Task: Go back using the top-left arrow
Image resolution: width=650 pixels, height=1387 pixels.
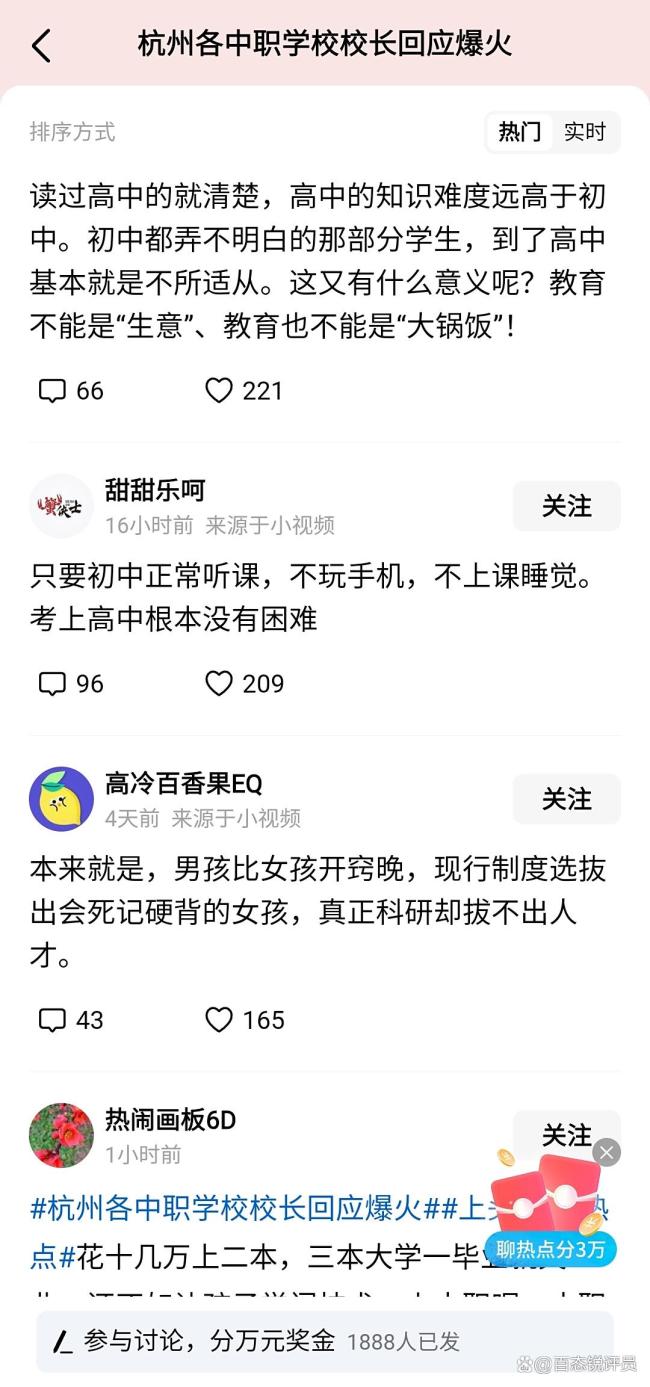Action: 41,46
